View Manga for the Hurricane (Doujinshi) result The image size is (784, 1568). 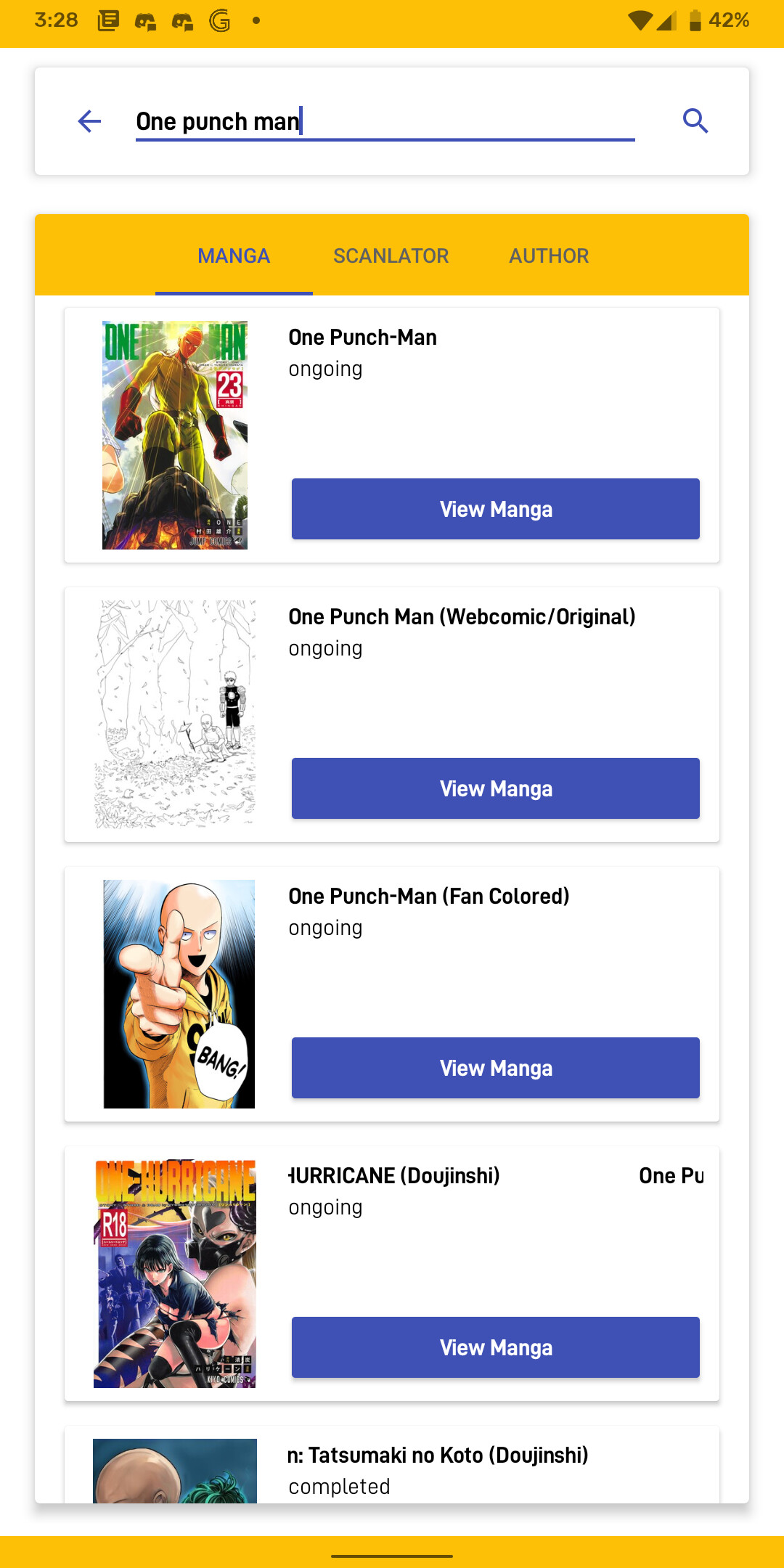[496, 1347]
